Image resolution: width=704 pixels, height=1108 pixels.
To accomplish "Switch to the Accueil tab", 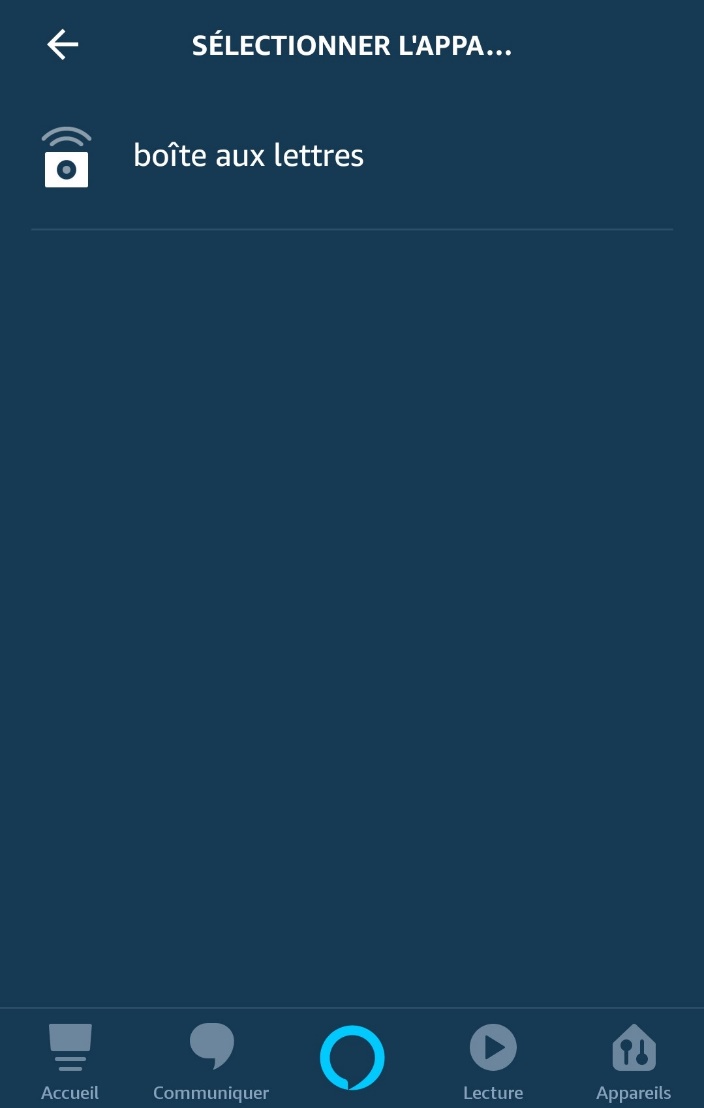I will pos(70,1061).
